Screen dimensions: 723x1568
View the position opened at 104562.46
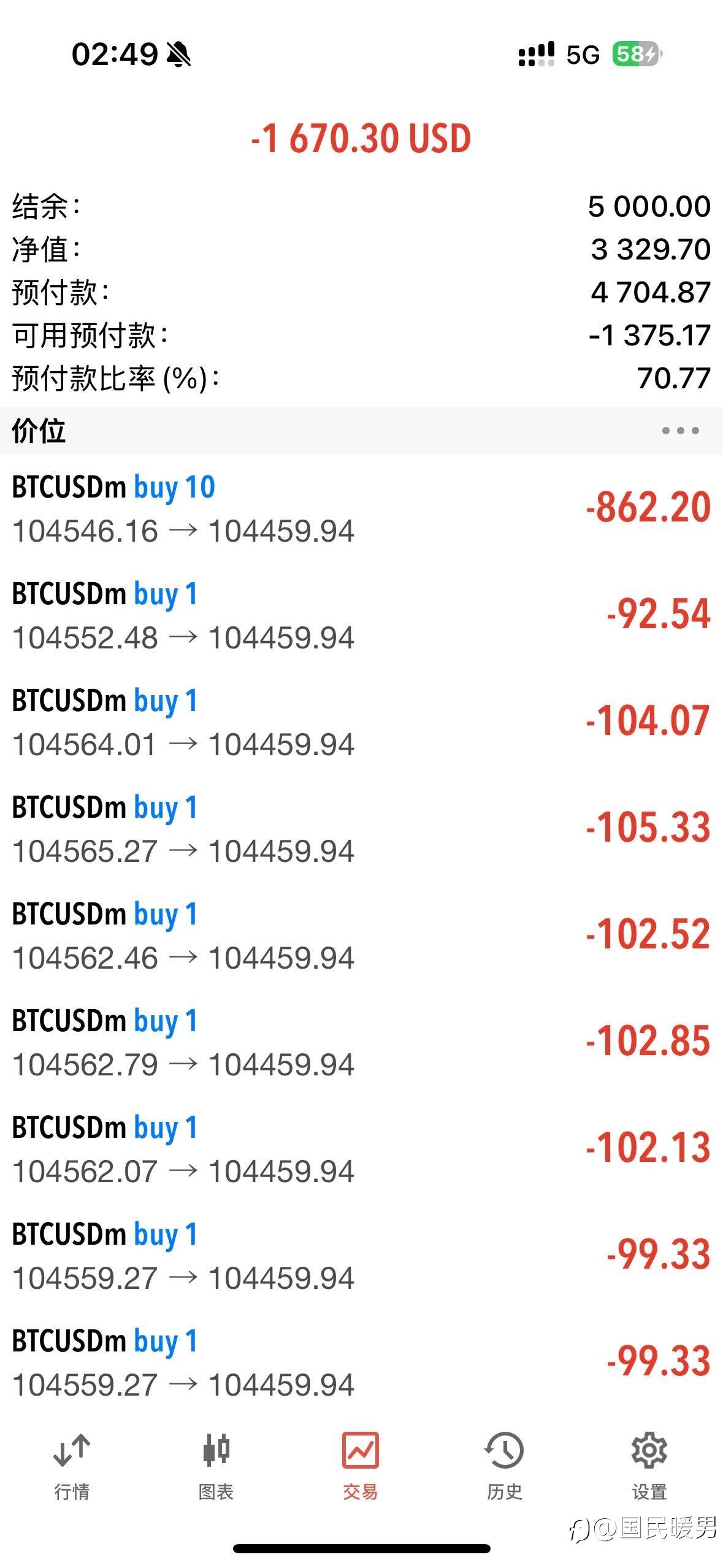361,936
